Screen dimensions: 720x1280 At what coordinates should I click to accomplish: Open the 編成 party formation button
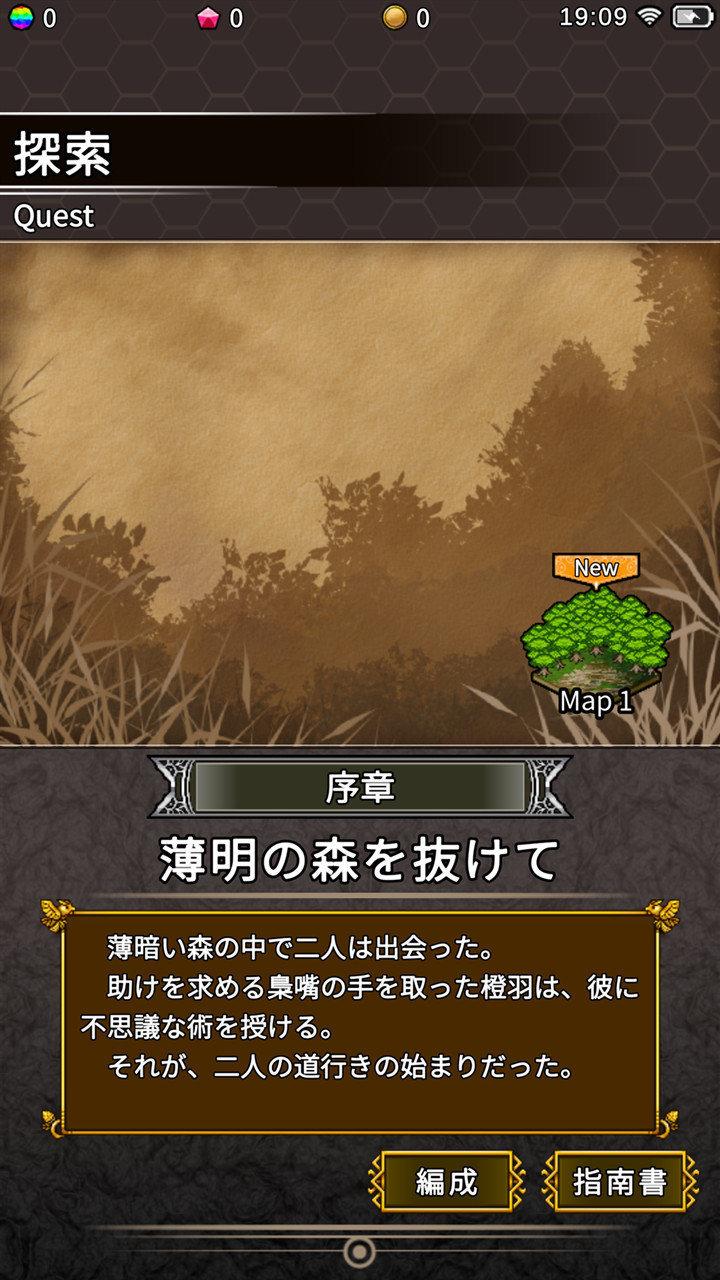(447, 1182)
